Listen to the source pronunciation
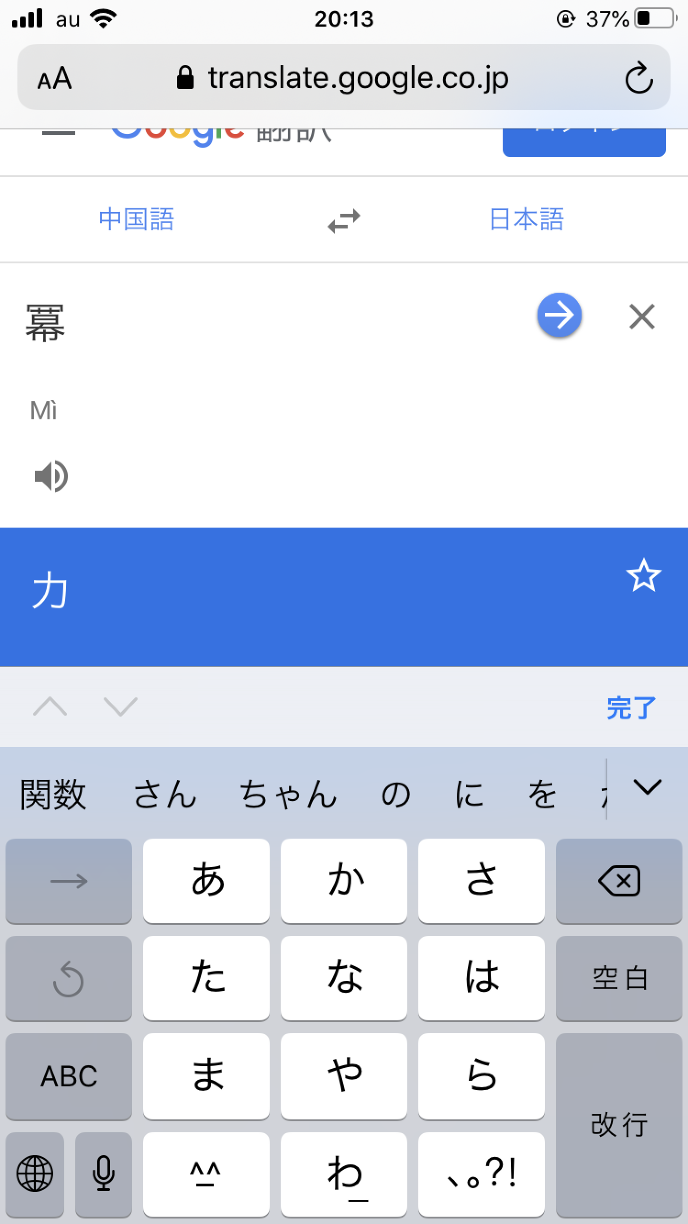Screen dimensions: 688x1224 [51, 477]
